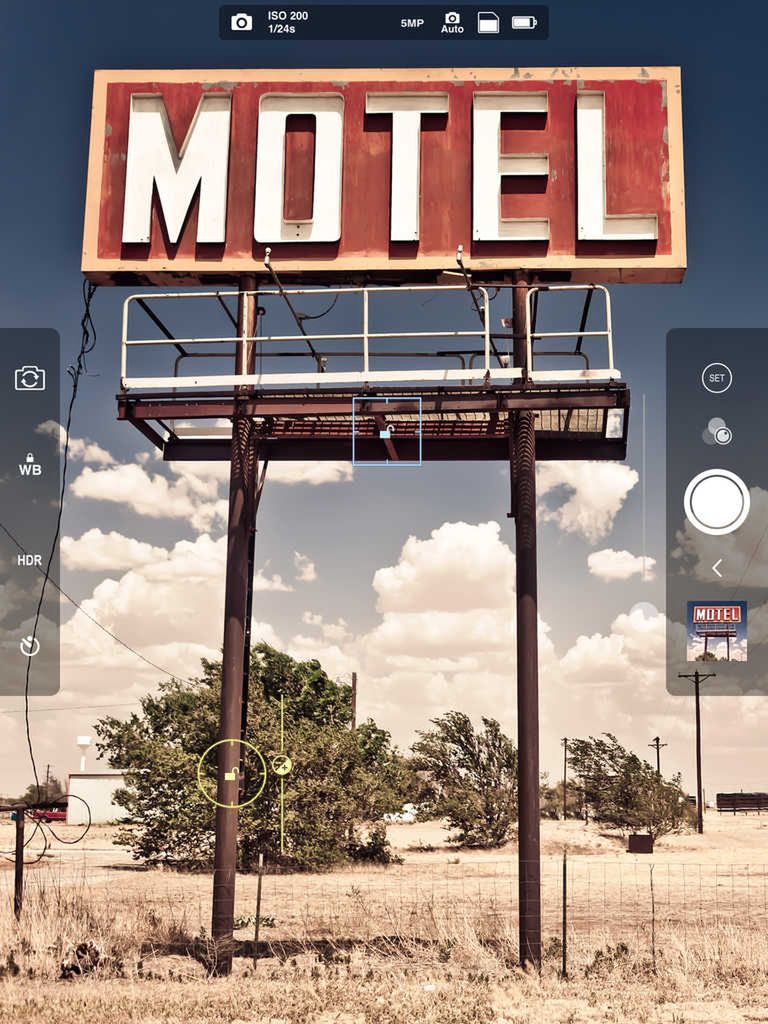
Task: Change the Auto flash mode
Action: click(452, 22)
